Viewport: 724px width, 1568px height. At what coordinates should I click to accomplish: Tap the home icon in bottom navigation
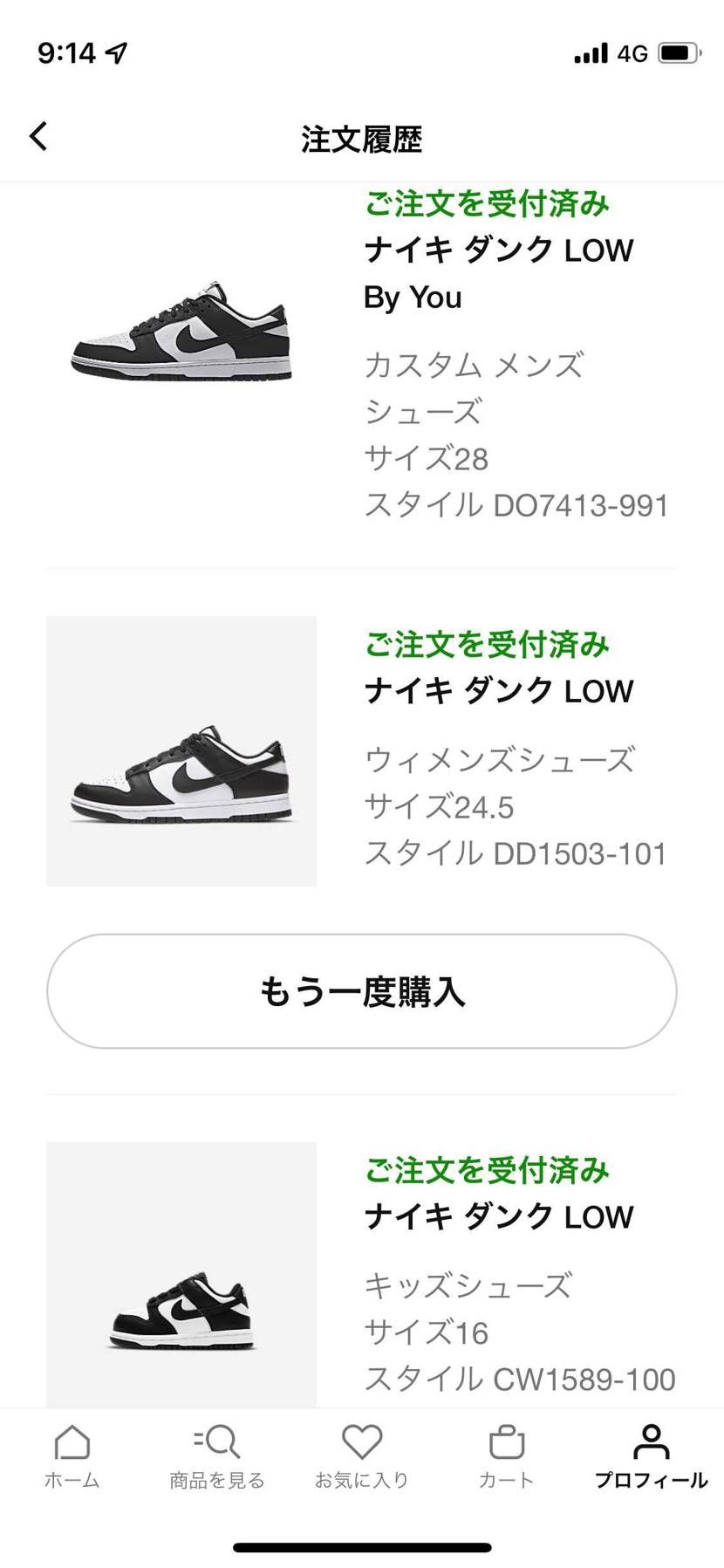[72, 1445]
